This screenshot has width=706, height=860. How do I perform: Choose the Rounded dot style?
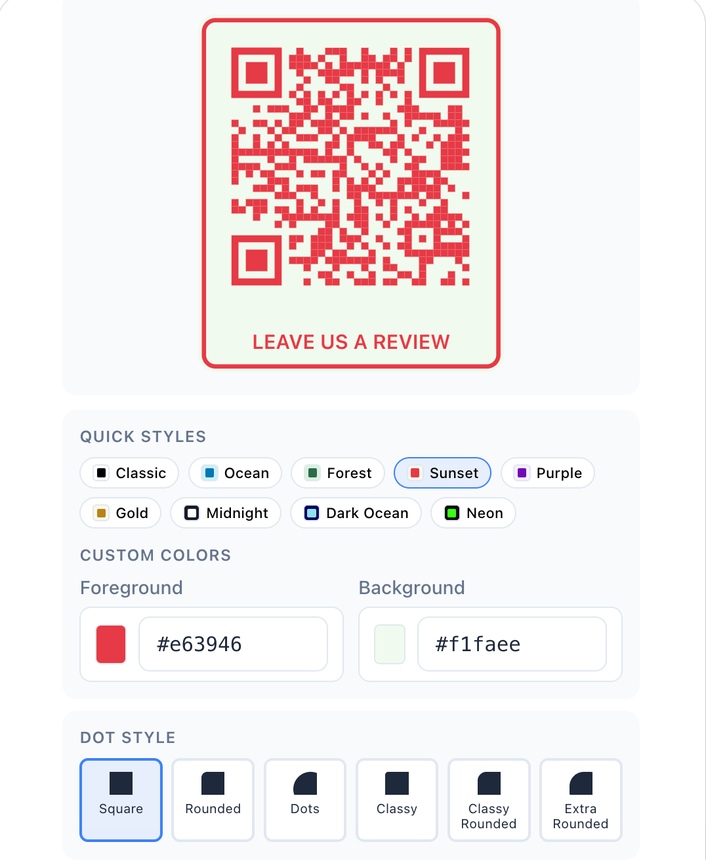pyautogui.click(x=213, y=799)
